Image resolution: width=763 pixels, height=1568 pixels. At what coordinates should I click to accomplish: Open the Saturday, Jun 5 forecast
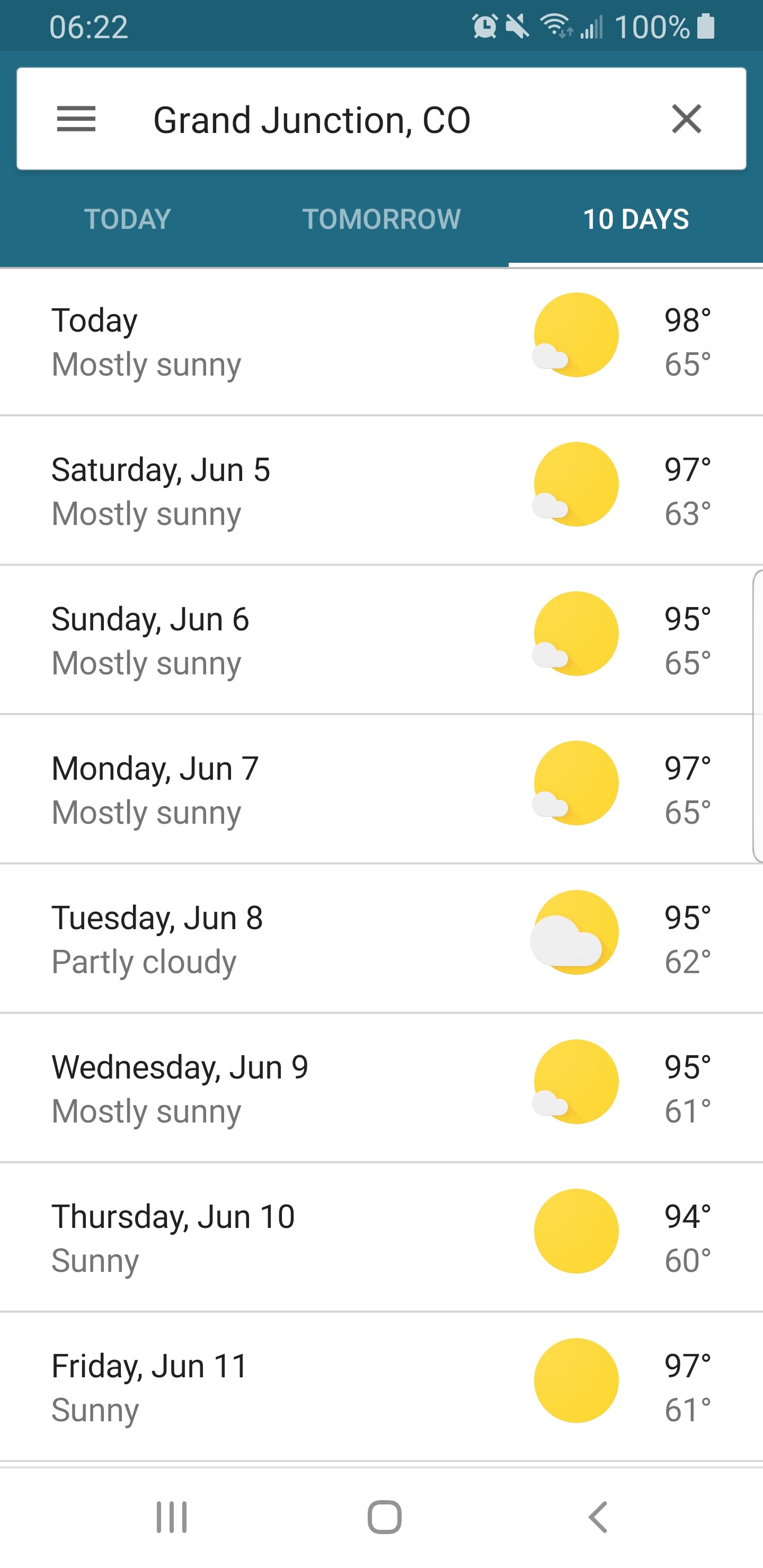point(381,491)
